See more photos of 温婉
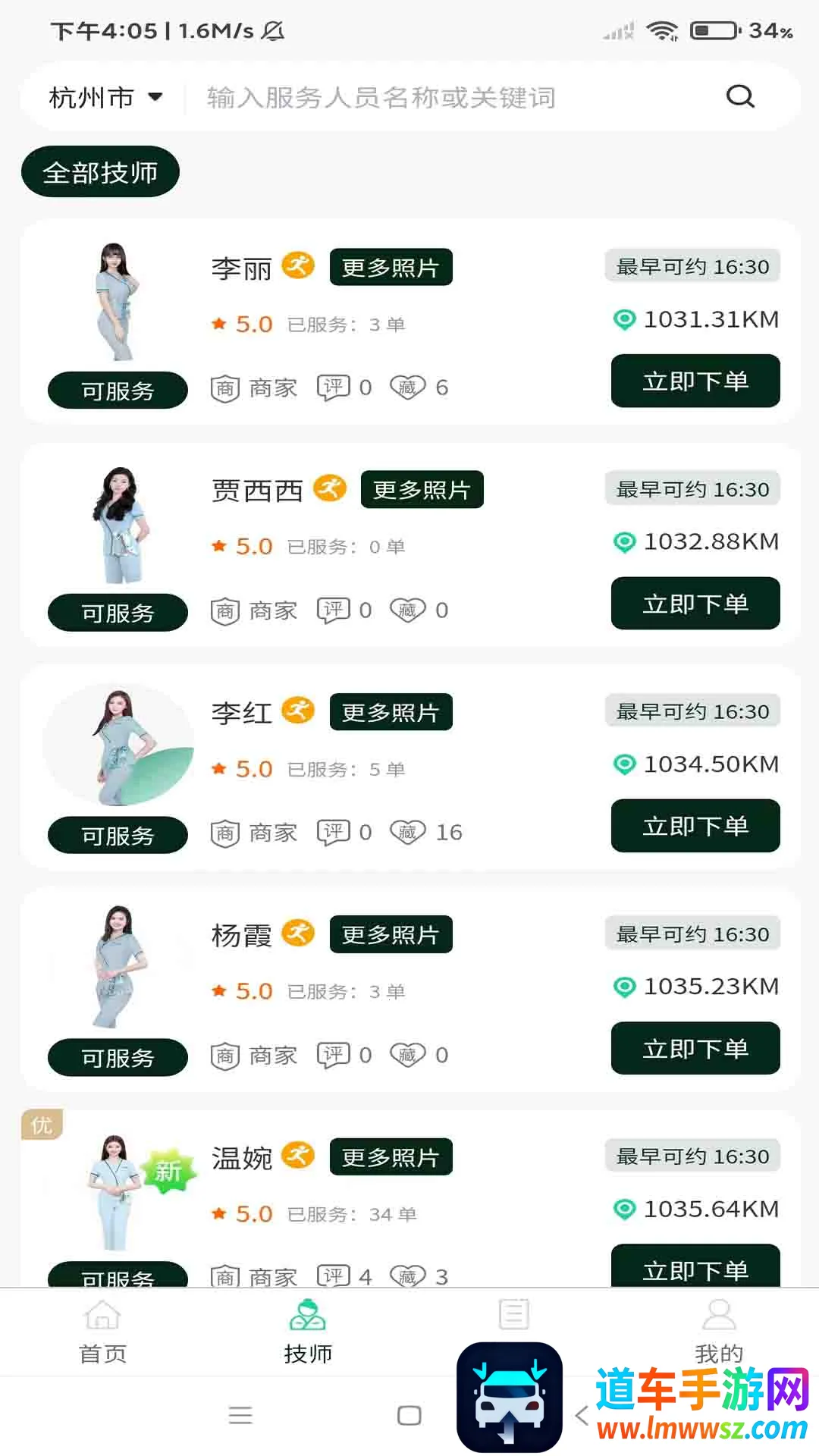Screen dimensions: 819x1456 (x=391, y=1157)
